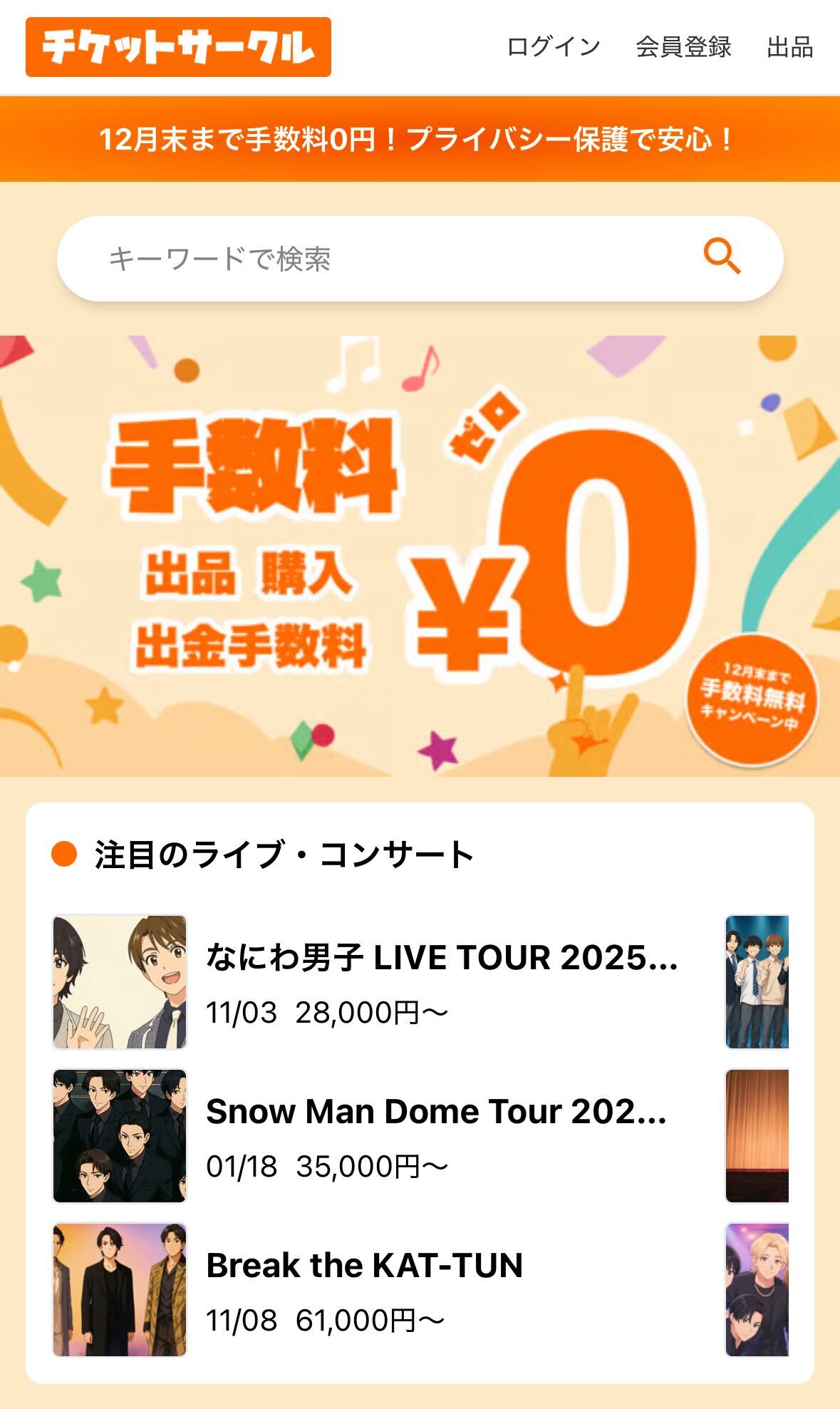The width and height of the screenshot is (840, 1409).
Task: Open the チケットサークル home logo
Action: 178,47
